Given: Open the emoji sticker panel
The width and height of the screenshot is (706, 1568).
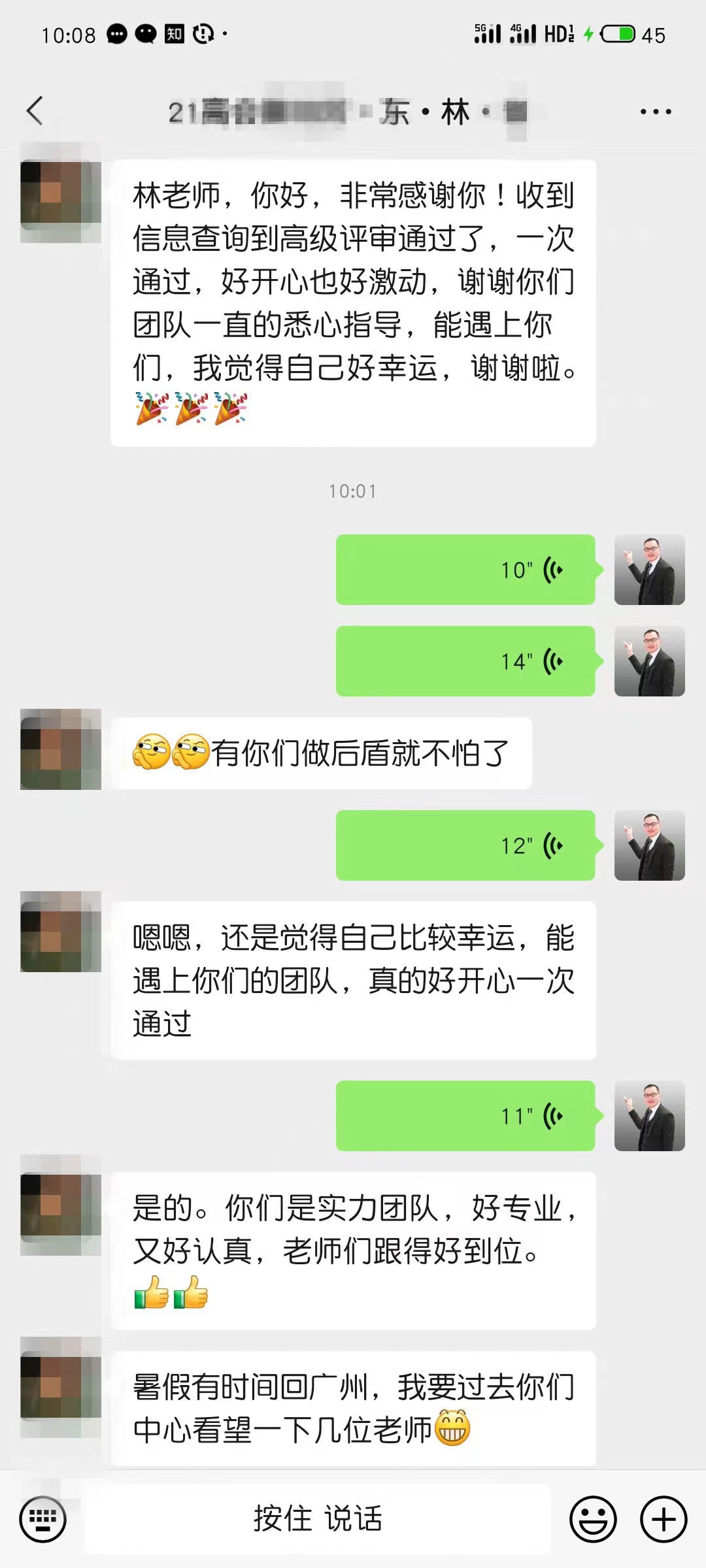Looking at the screenshot, I should pyautogui.click(x=593, y=1519).
